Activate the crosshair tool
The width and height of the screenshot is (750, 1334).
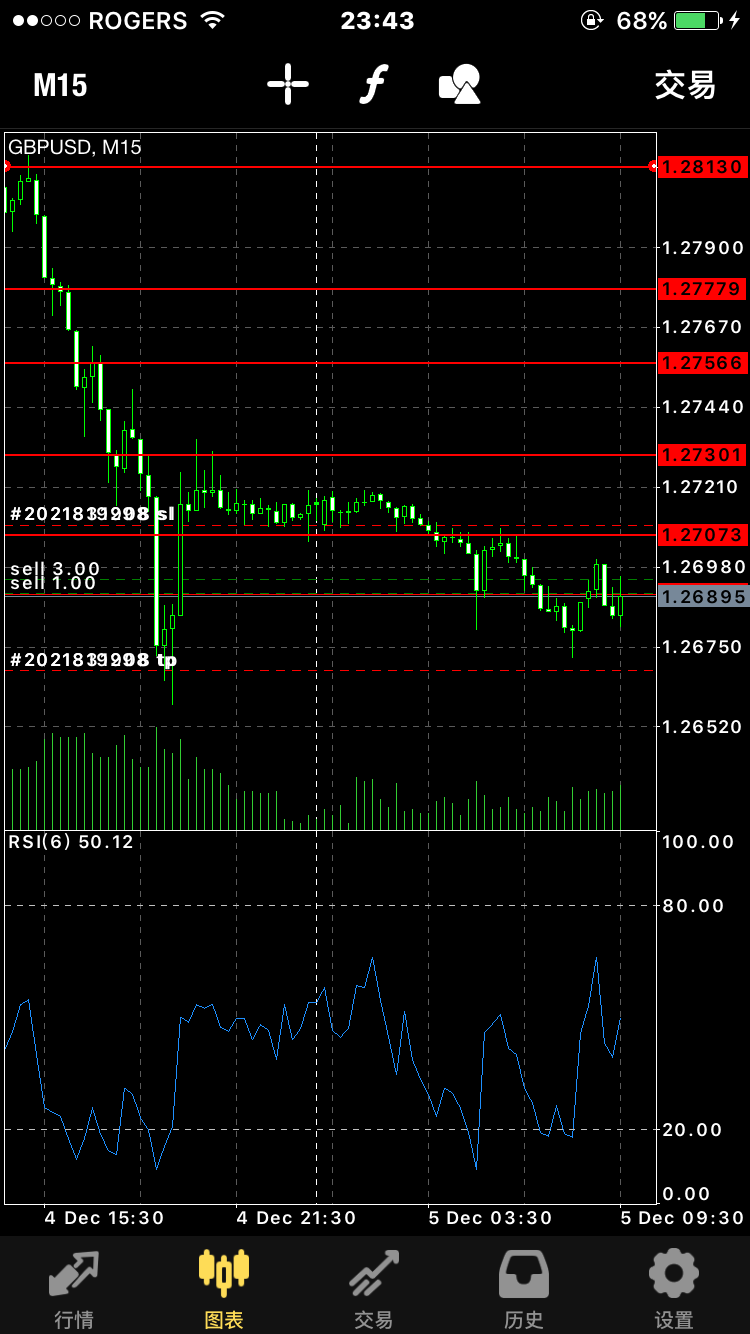[x=288, y=85]
